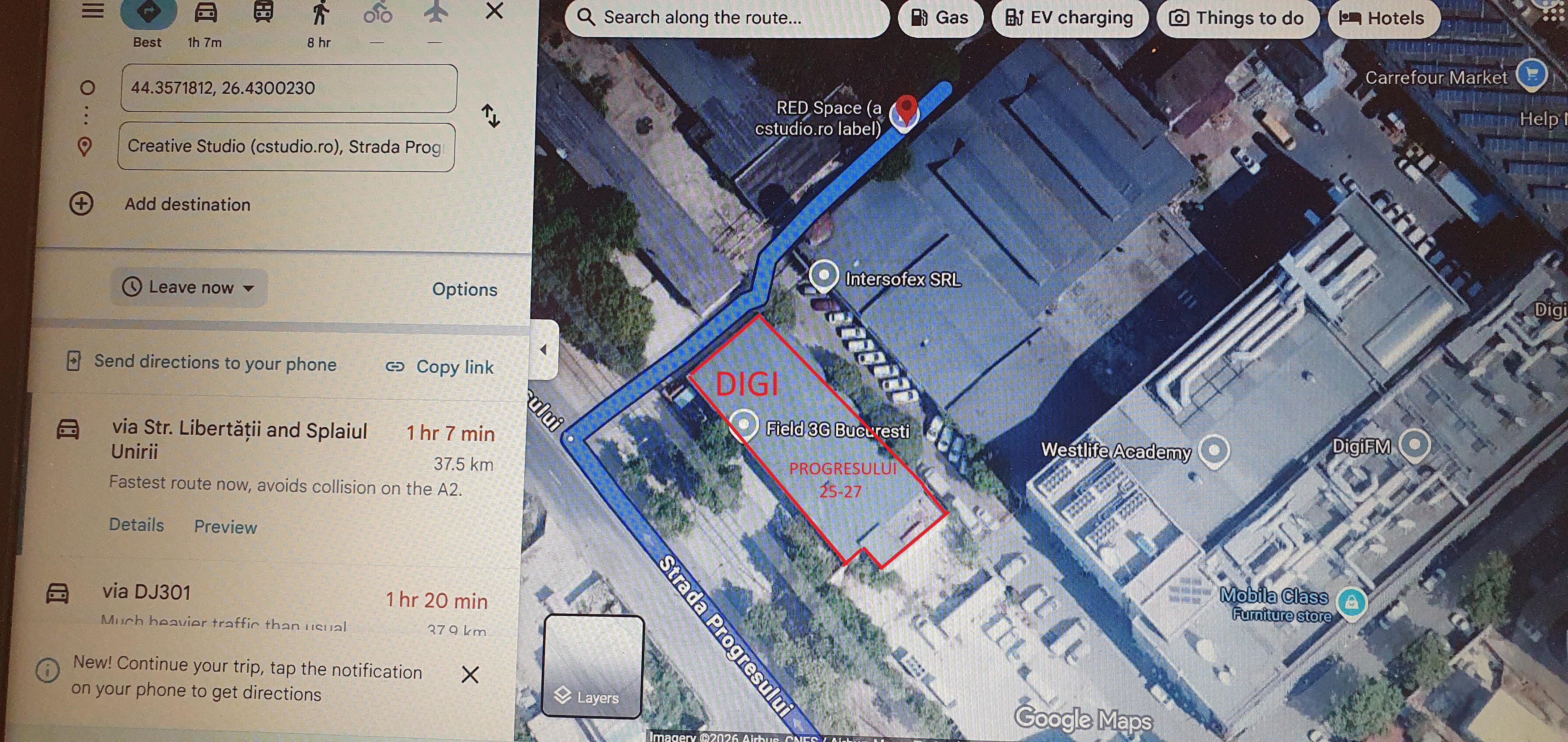Open Details for Str. Libertății route
This screenshot has width=1568, height=742.
[x=136, y=525]
